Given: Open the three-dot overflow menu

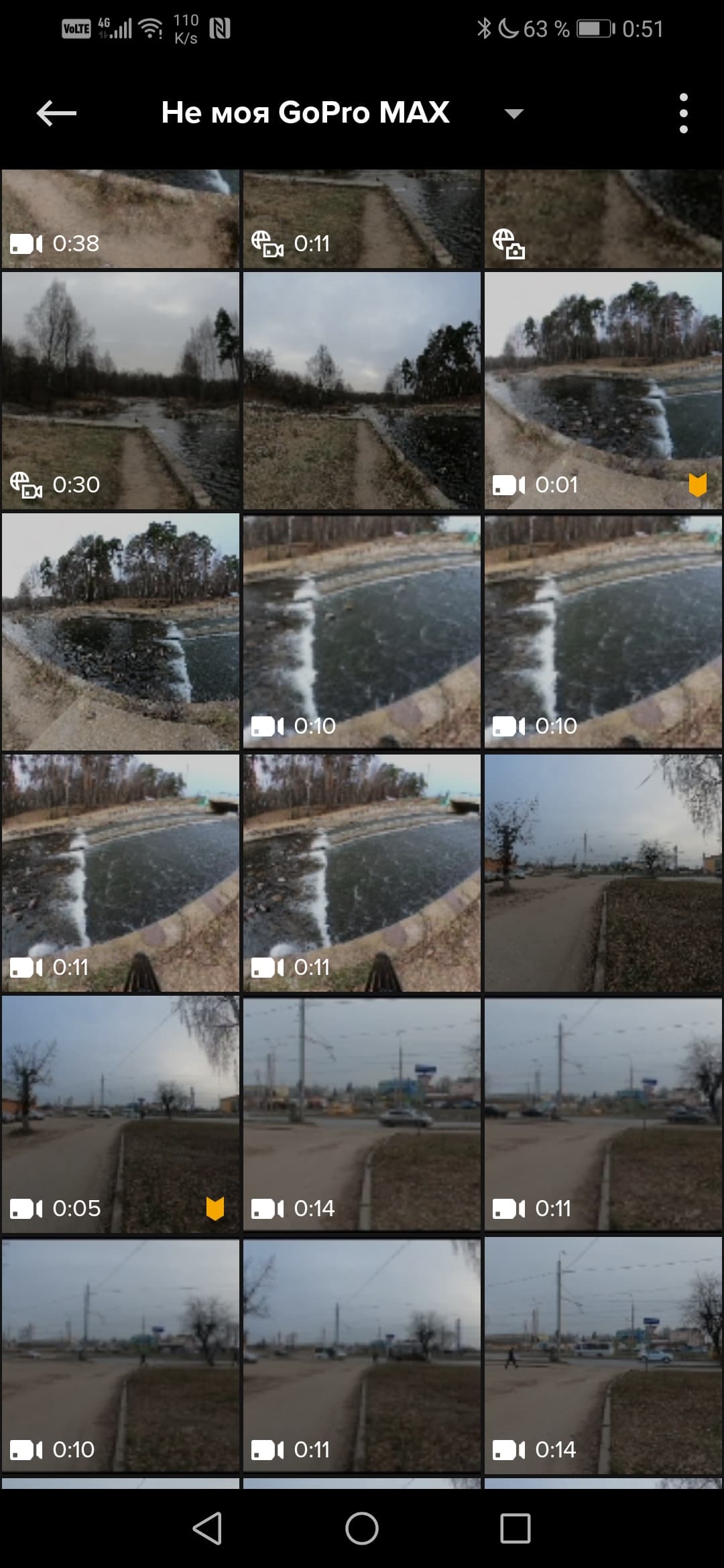Looking at the screenshot, I should [683, 113].
